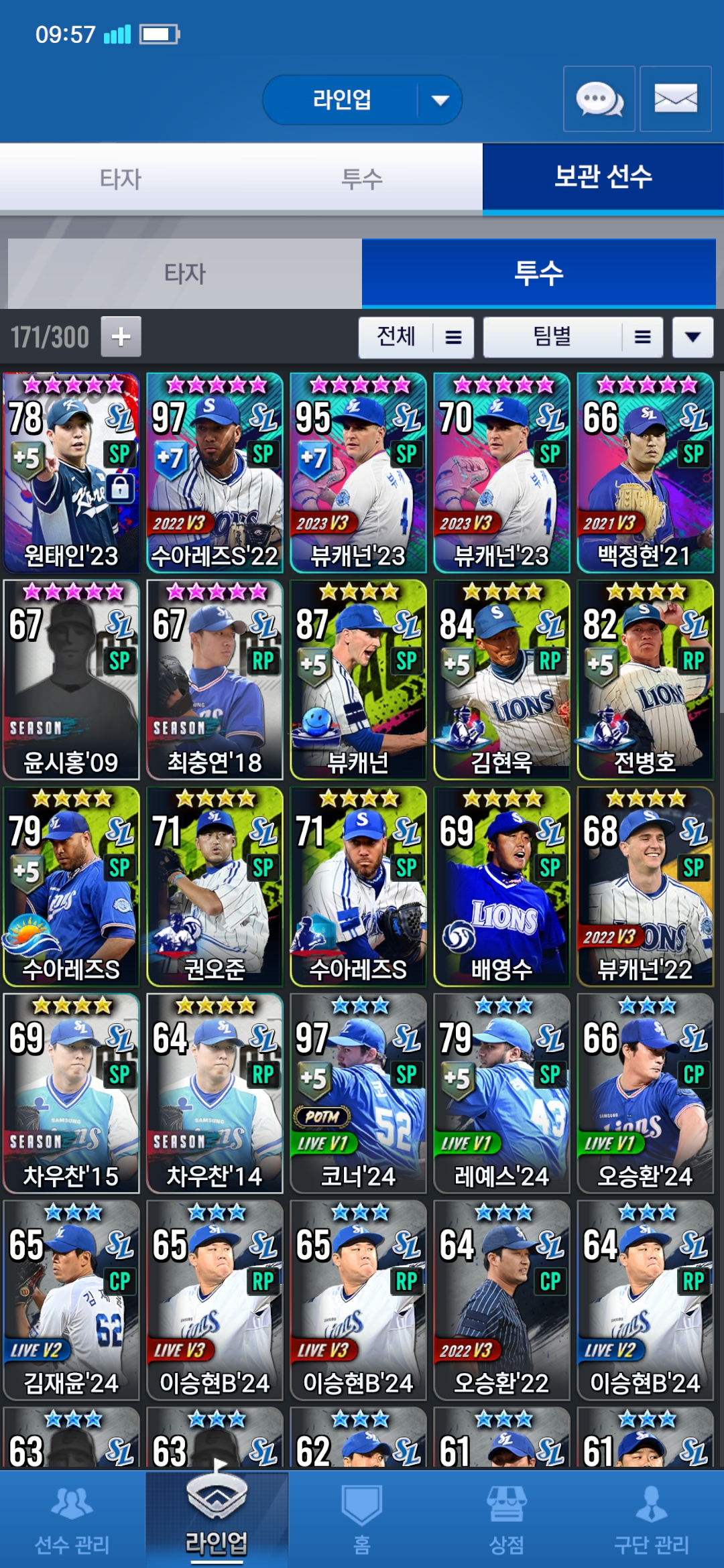Tap the down arrow sort order button
Screen dimensions: 724x1568
coord(692,337)
